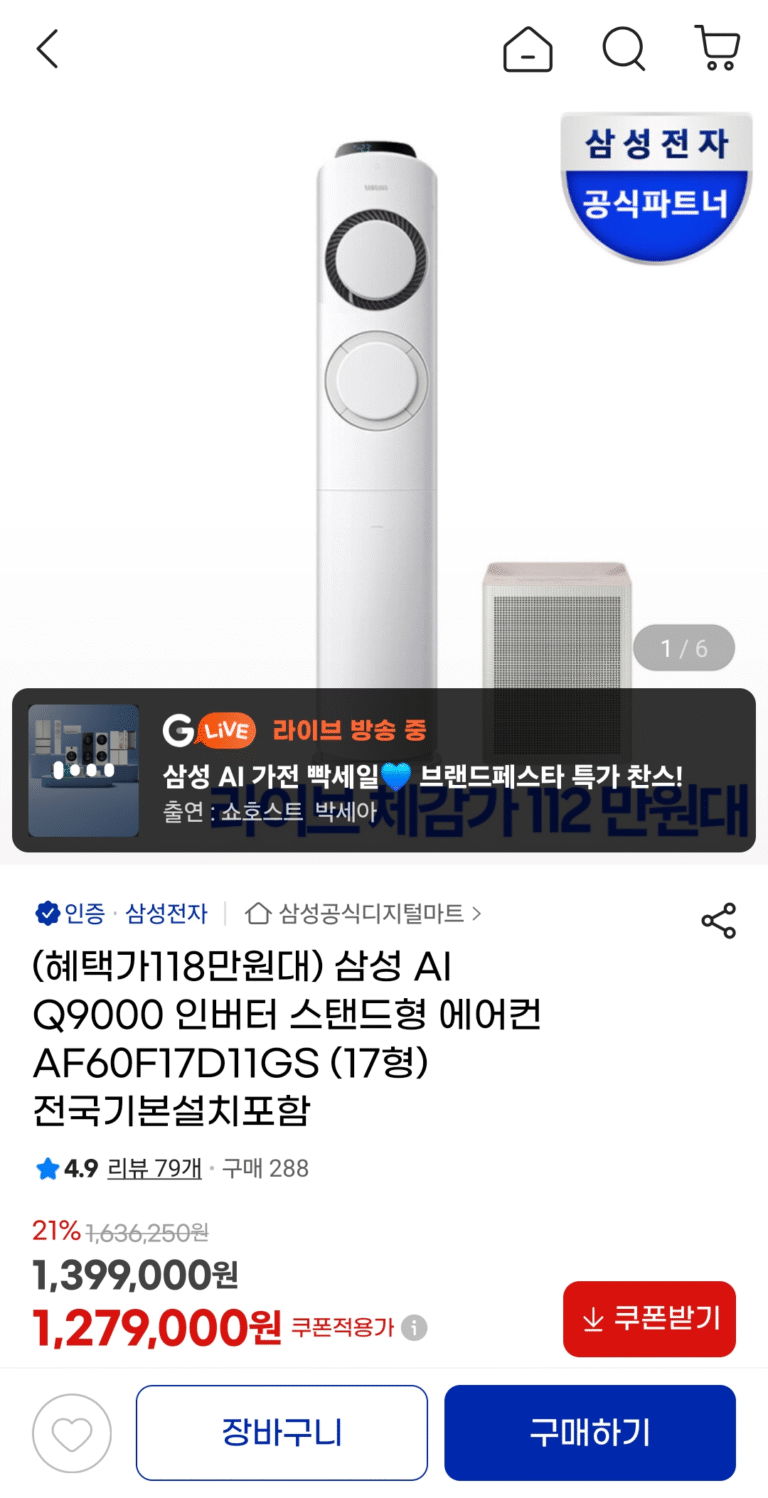The height and width of the screenshot is (1498, 768).
Task: Go back using the top-left arrow
Action: click(47, 49)
